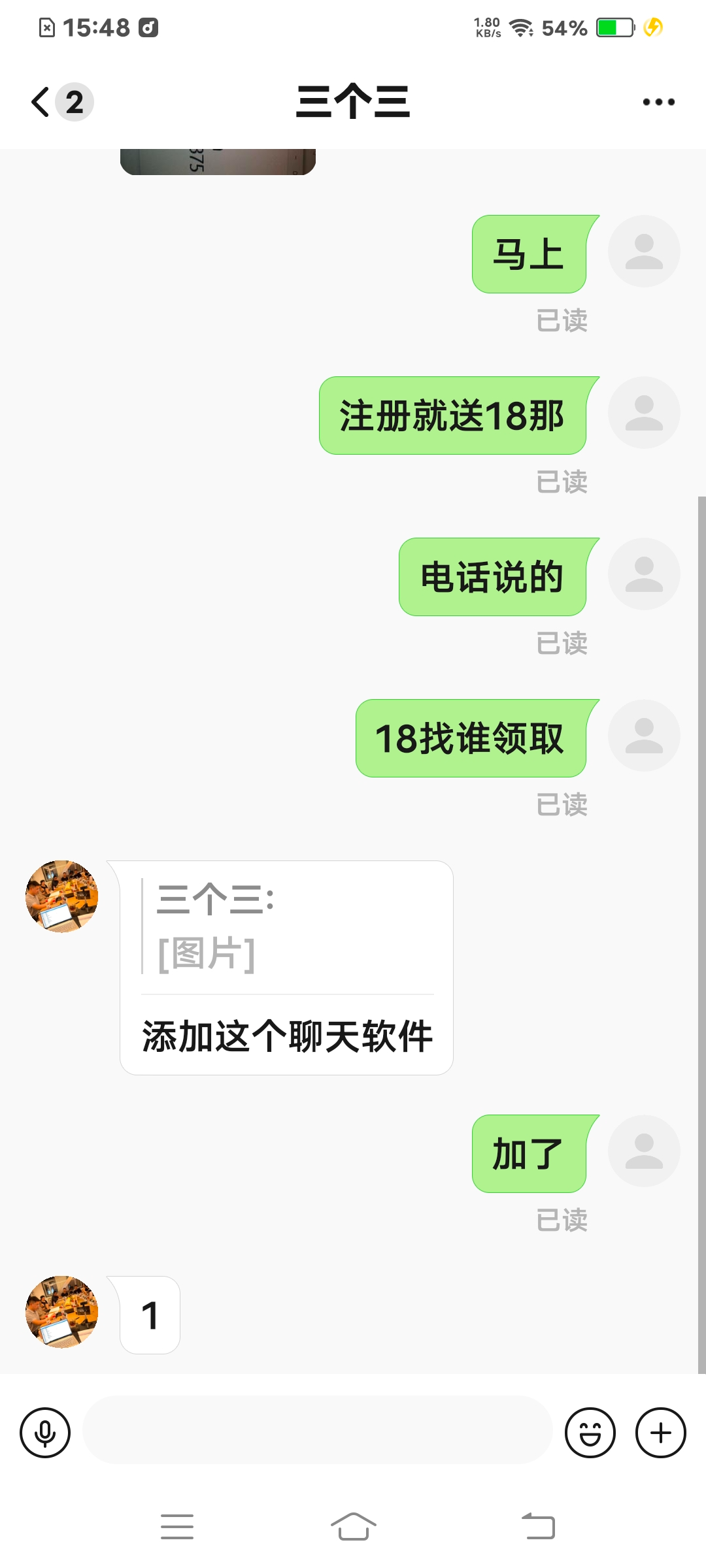This screenshot has height=1568, width=706.
Task: Go back to the chat list
Action: pyautogui.click(x=42, y=102)
